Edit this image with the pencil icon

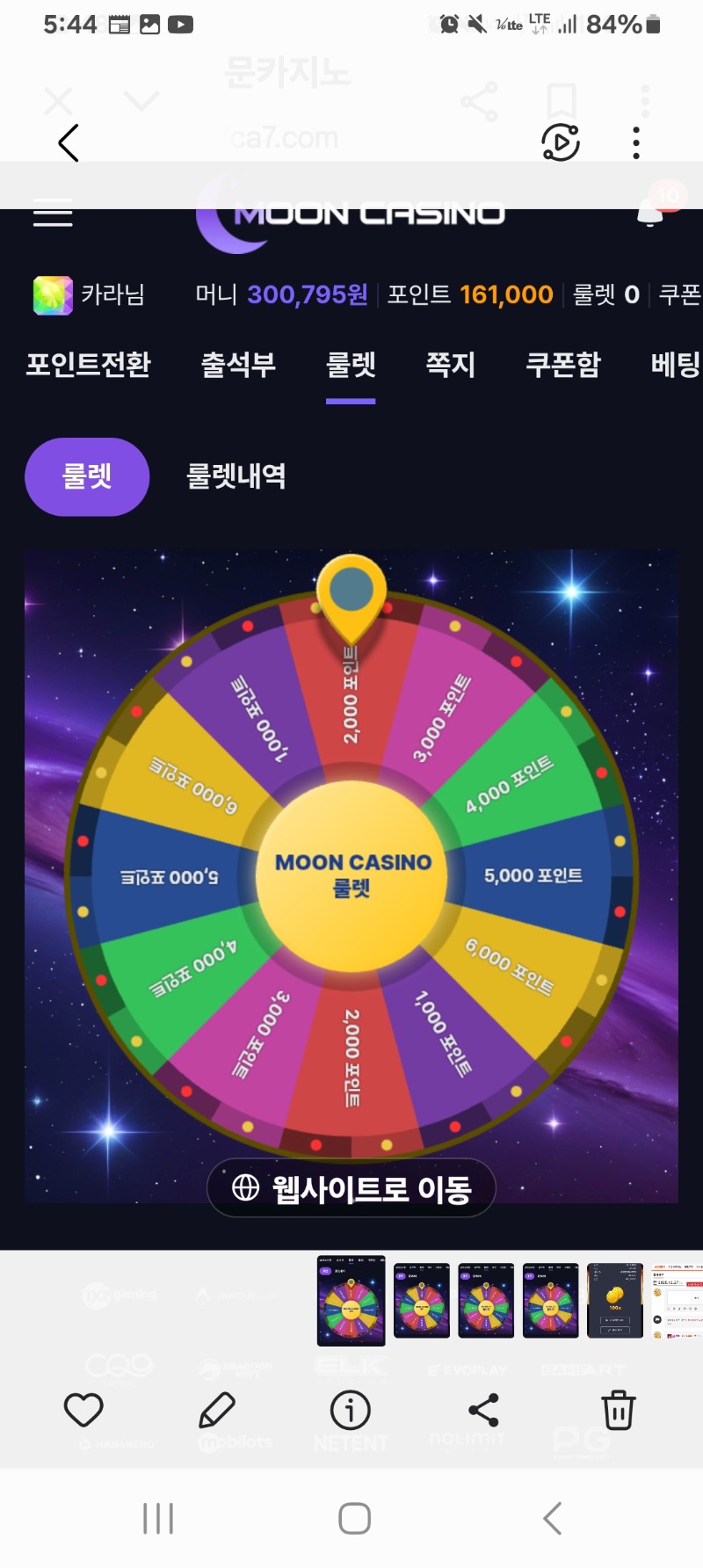pyautogui.click(x=217, y=1411)
